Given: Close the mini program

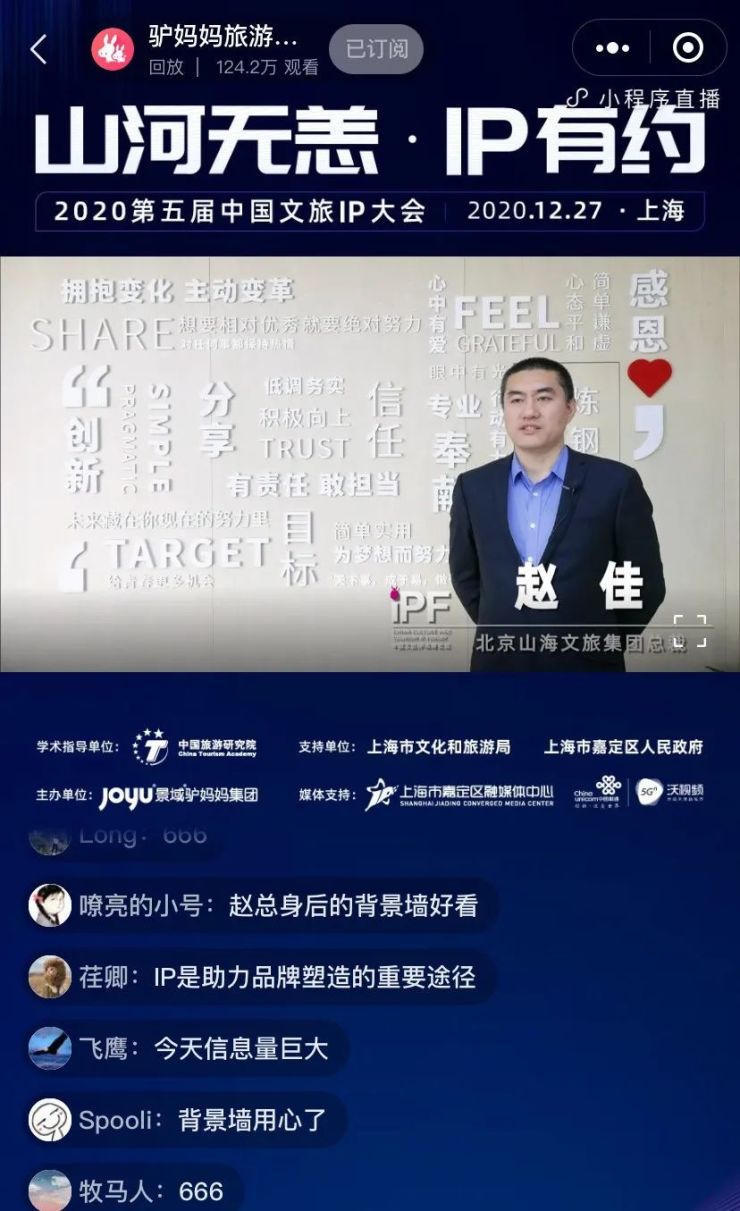Looking at the screenshot, I should point(687,48).
